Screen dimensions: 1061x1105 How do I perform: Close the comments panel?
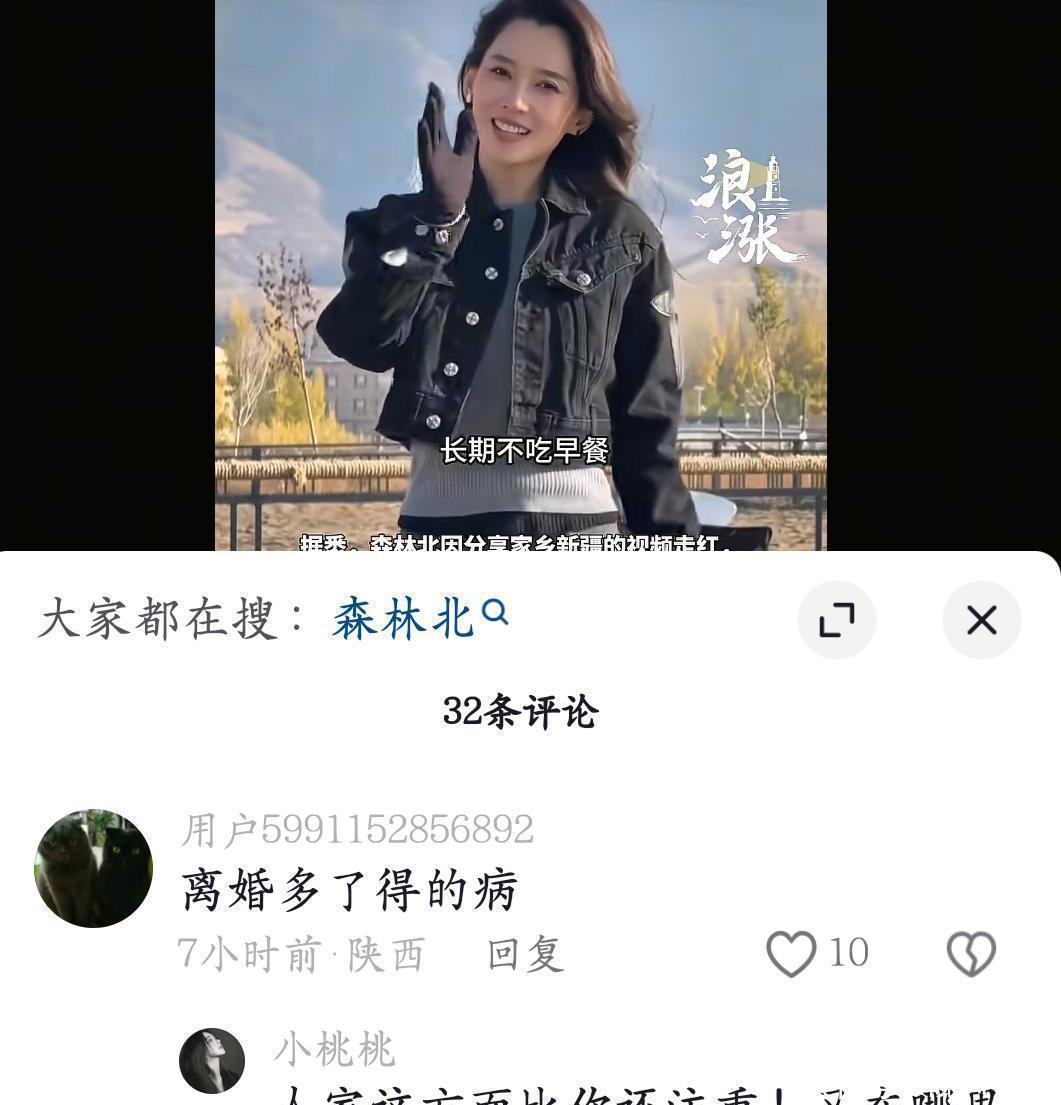point(981,620)
